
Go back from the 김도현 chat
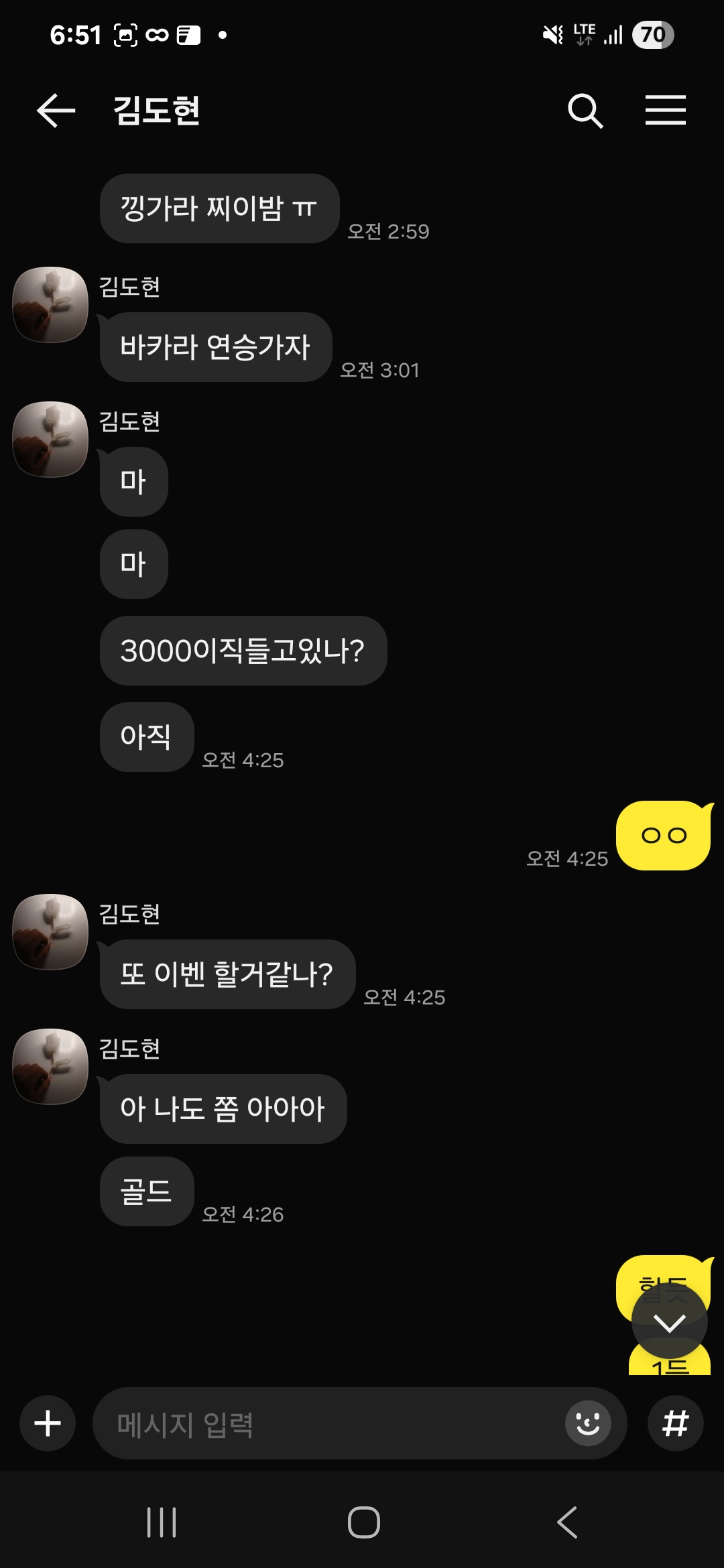tap(56, 111)
